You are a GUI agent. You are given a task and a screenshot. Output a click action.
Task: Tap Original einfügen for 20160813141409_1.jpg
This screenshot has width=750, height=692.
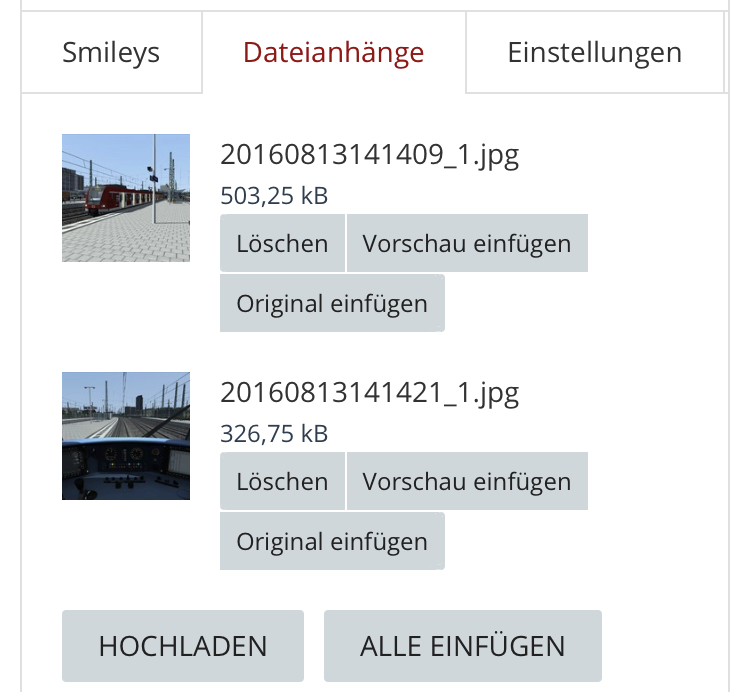pyautogui.click(x=332, y=303)
